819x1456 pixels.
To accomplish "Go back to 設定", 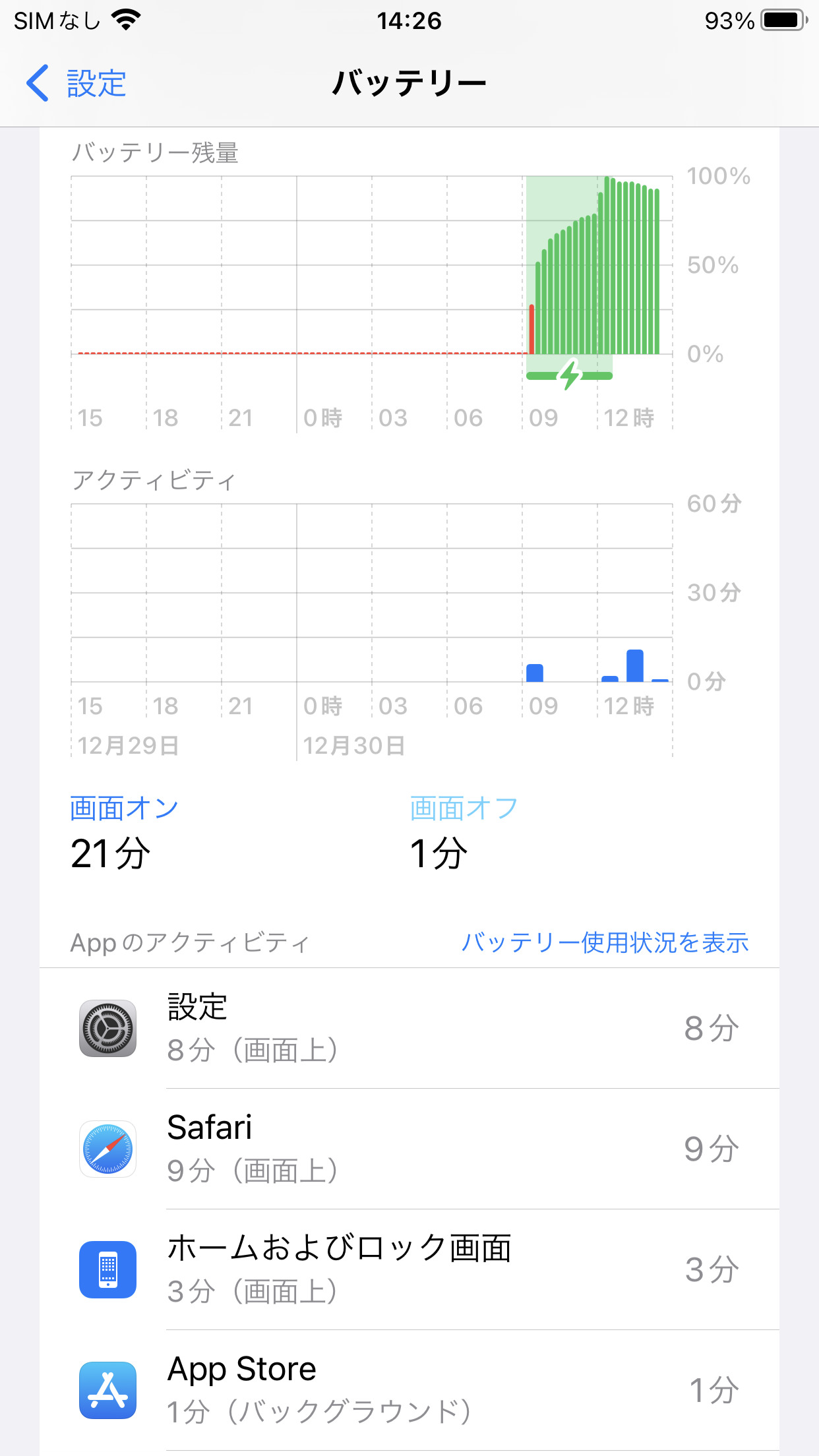I will coord(76,84).
